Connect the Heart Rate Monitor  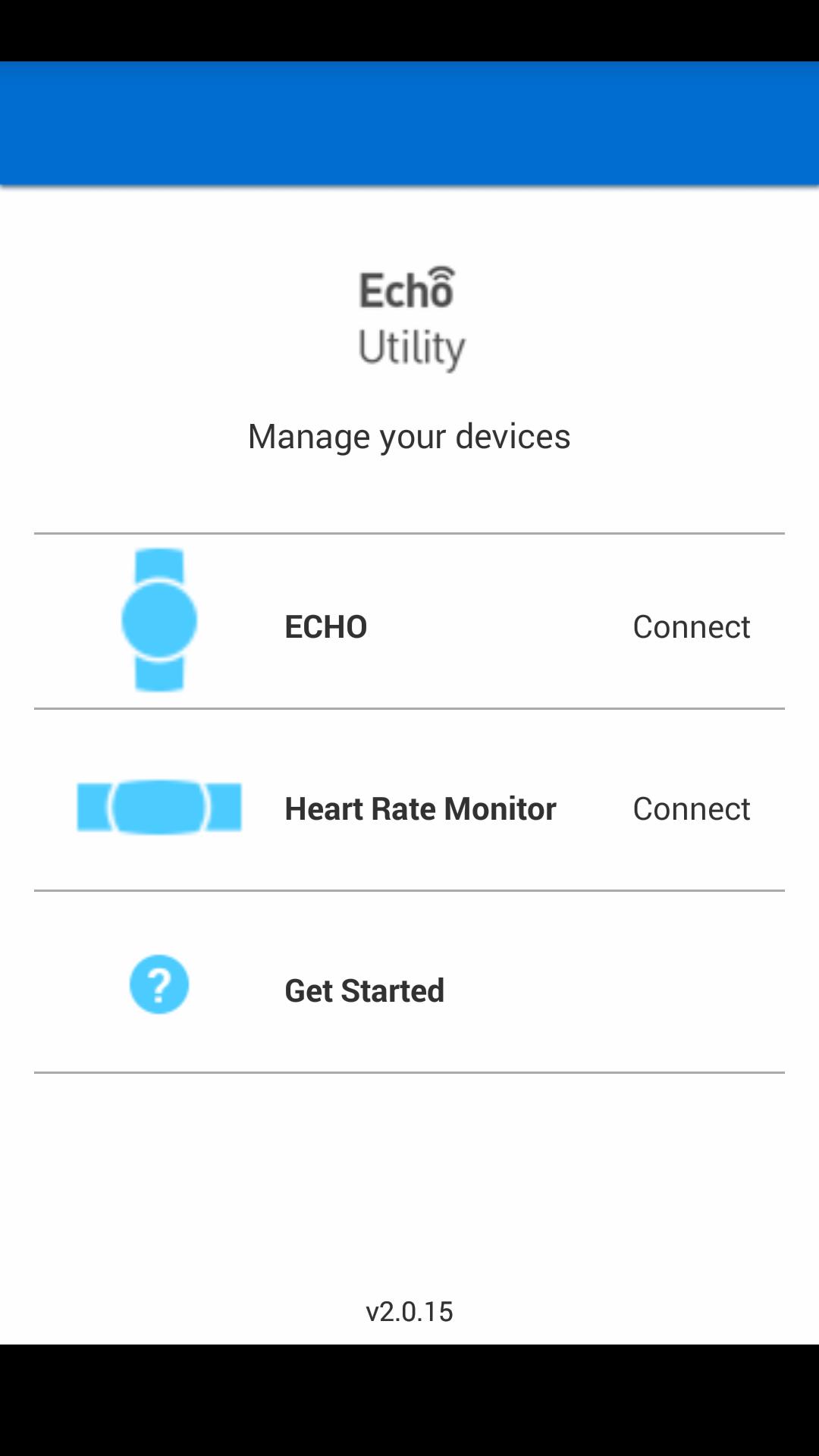pos(691,808)
